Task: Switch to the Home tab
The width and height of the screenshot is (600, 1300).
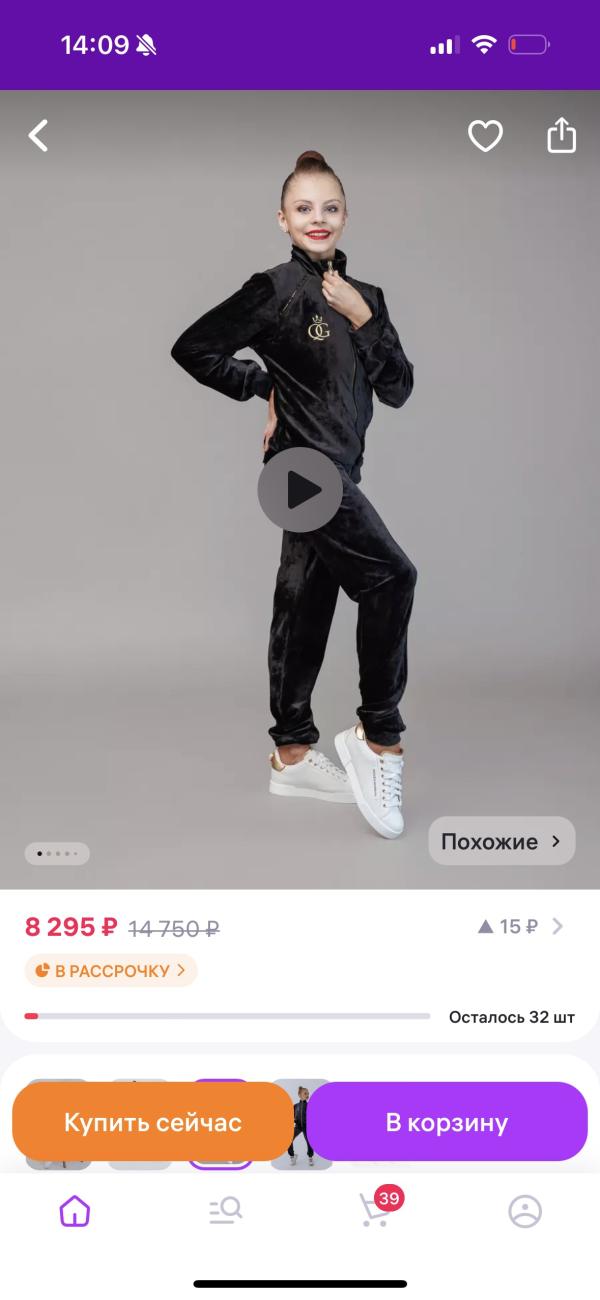Action: (x=75, y=1211)
